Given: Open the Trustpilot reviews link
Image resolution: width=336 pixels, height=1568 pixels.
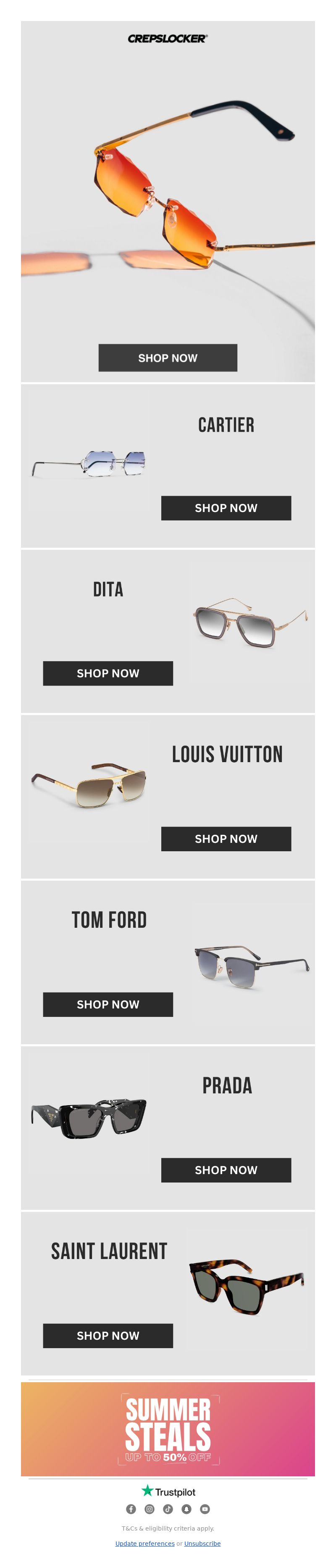Looking at the screenshot, I should pos(168,1492).
